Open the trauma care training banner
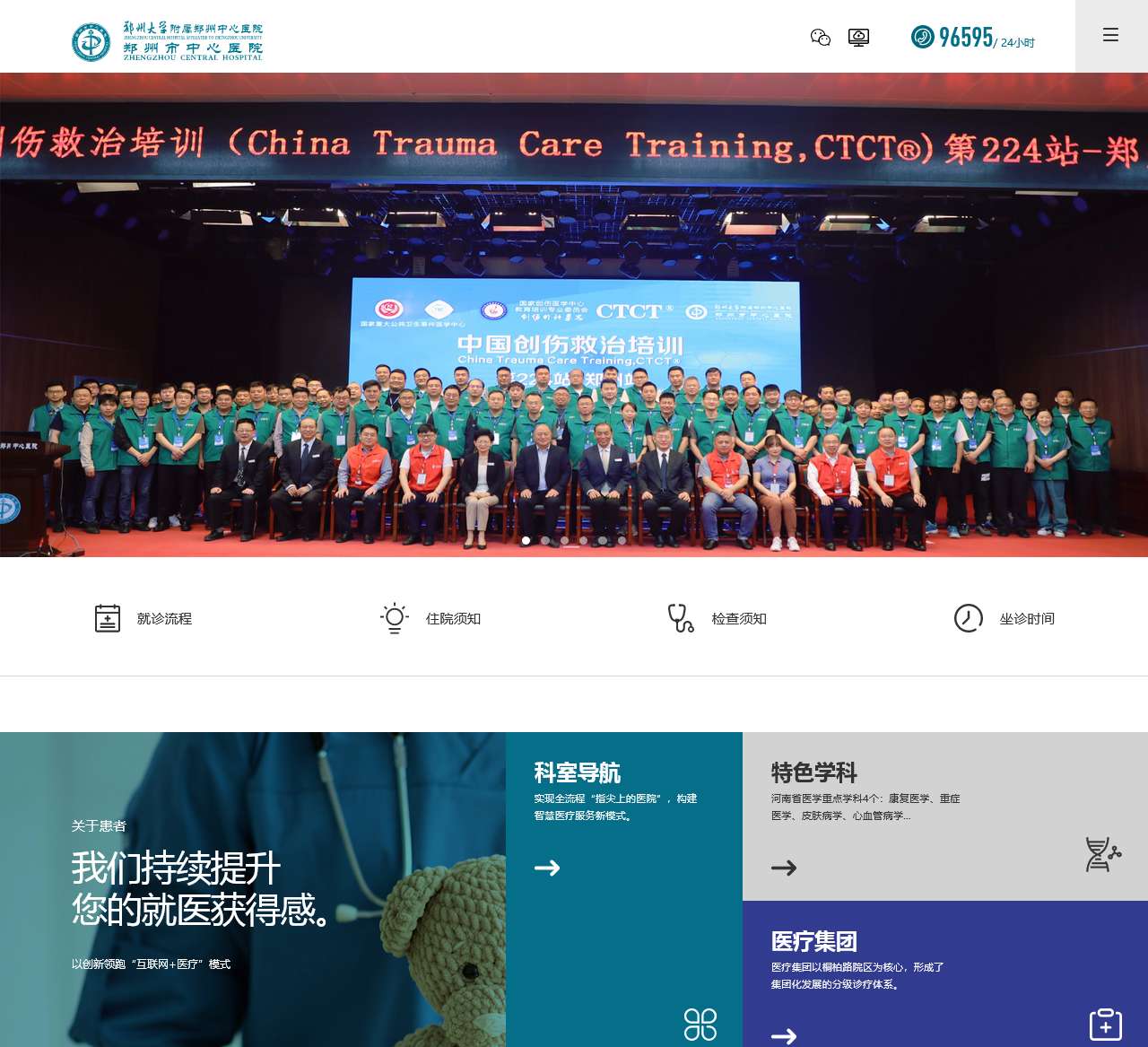The height and width of the screenshot is (1047, 1148). pos(574,314)
